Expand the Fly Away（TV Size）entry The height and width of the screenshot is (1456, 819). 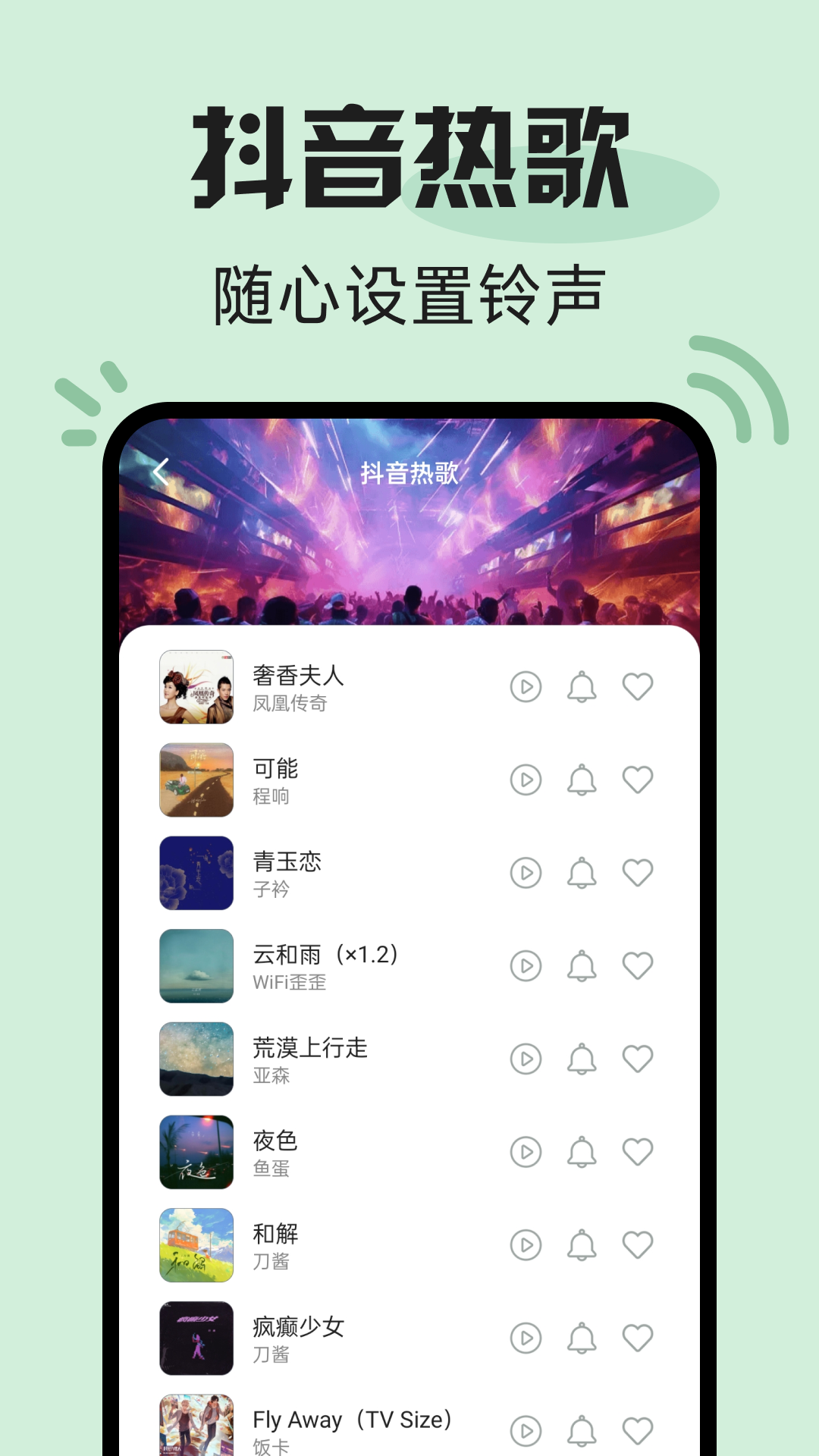coord(351,1419)
